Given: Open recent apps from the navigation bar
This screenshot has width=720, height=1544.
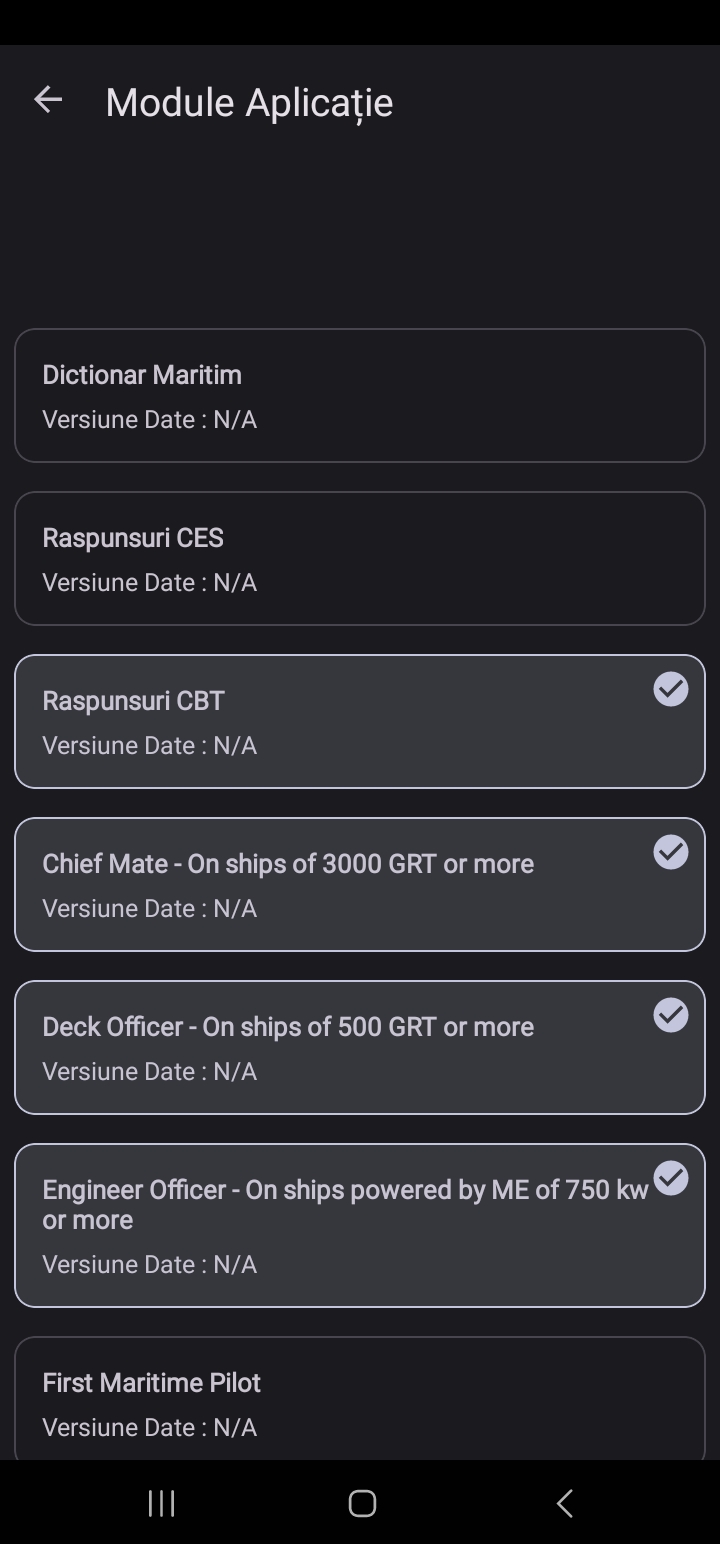Looking at the screenshot, I should click(161, 1503).
